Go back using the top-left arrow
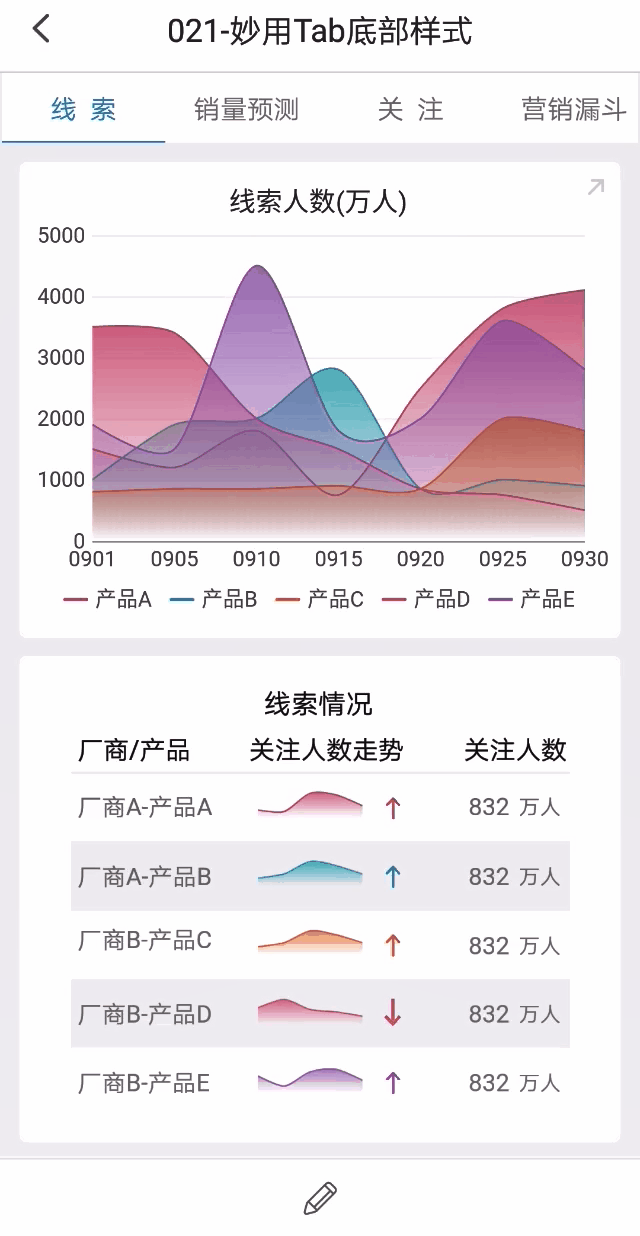The image size is (640, 1236). pyautogui.click(x=41, y=30)
